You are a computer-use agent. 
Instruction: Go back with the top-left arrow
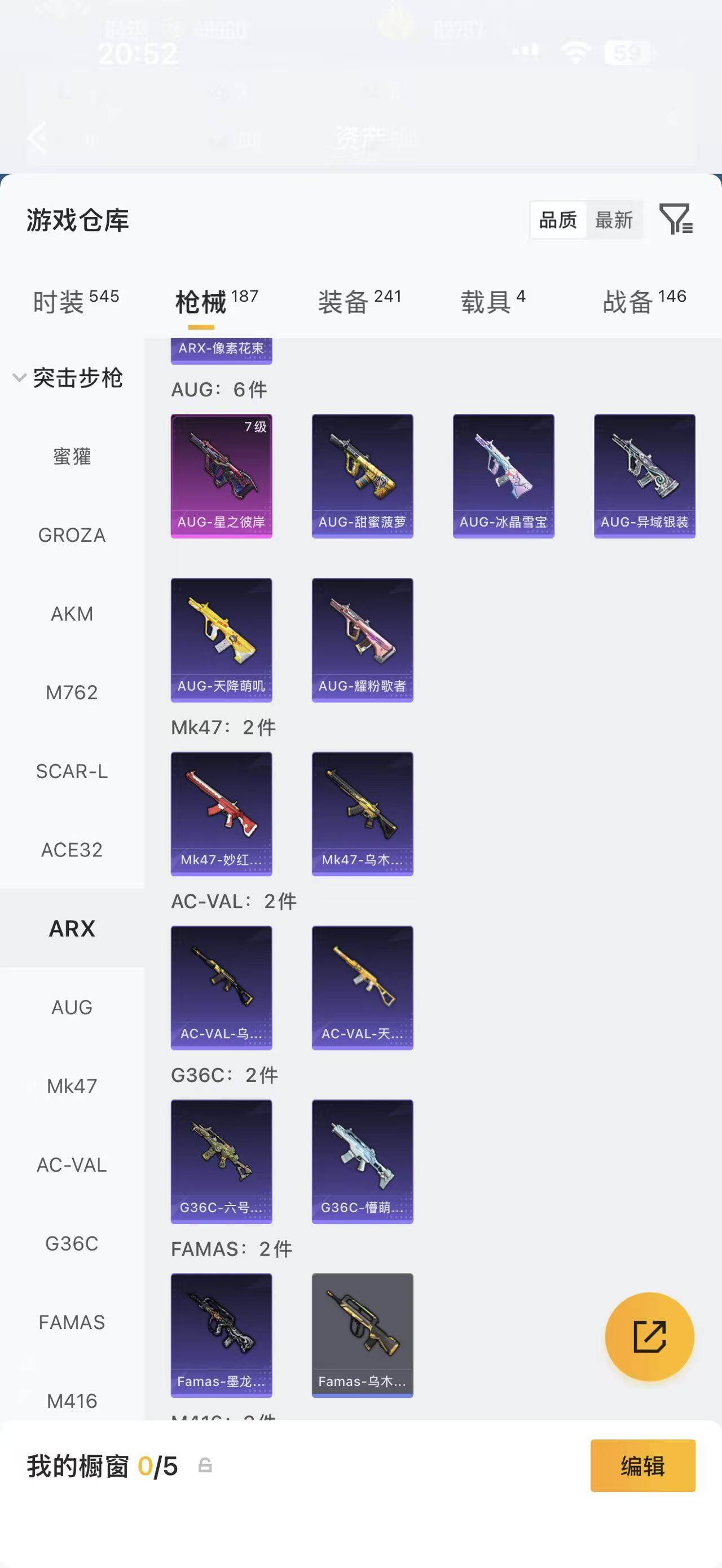[38, 138]
